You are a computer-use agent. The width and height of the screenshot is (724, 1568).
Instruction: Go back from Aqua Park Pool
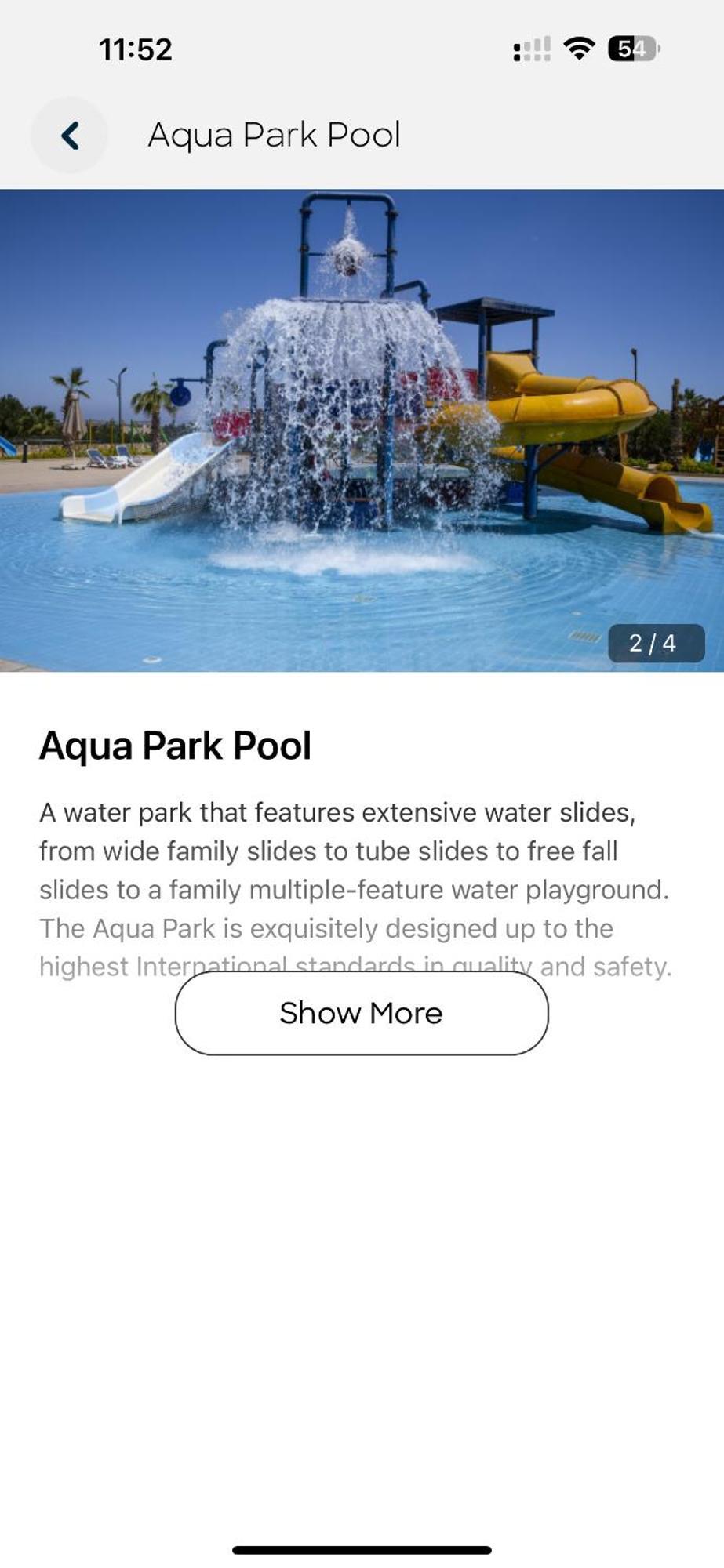[69, 136]
